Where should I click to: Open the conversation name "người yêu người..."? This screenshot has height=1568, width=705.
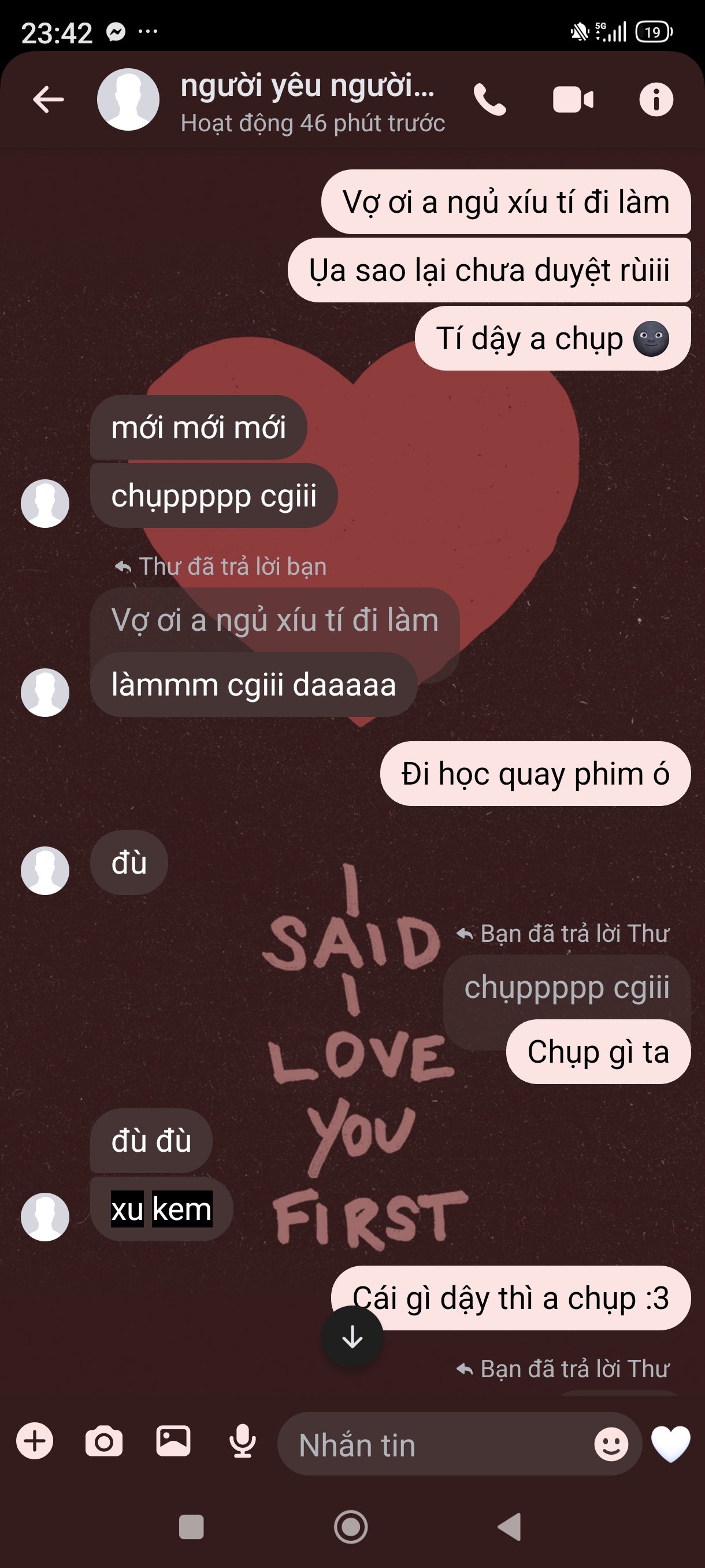coord(308,86)
